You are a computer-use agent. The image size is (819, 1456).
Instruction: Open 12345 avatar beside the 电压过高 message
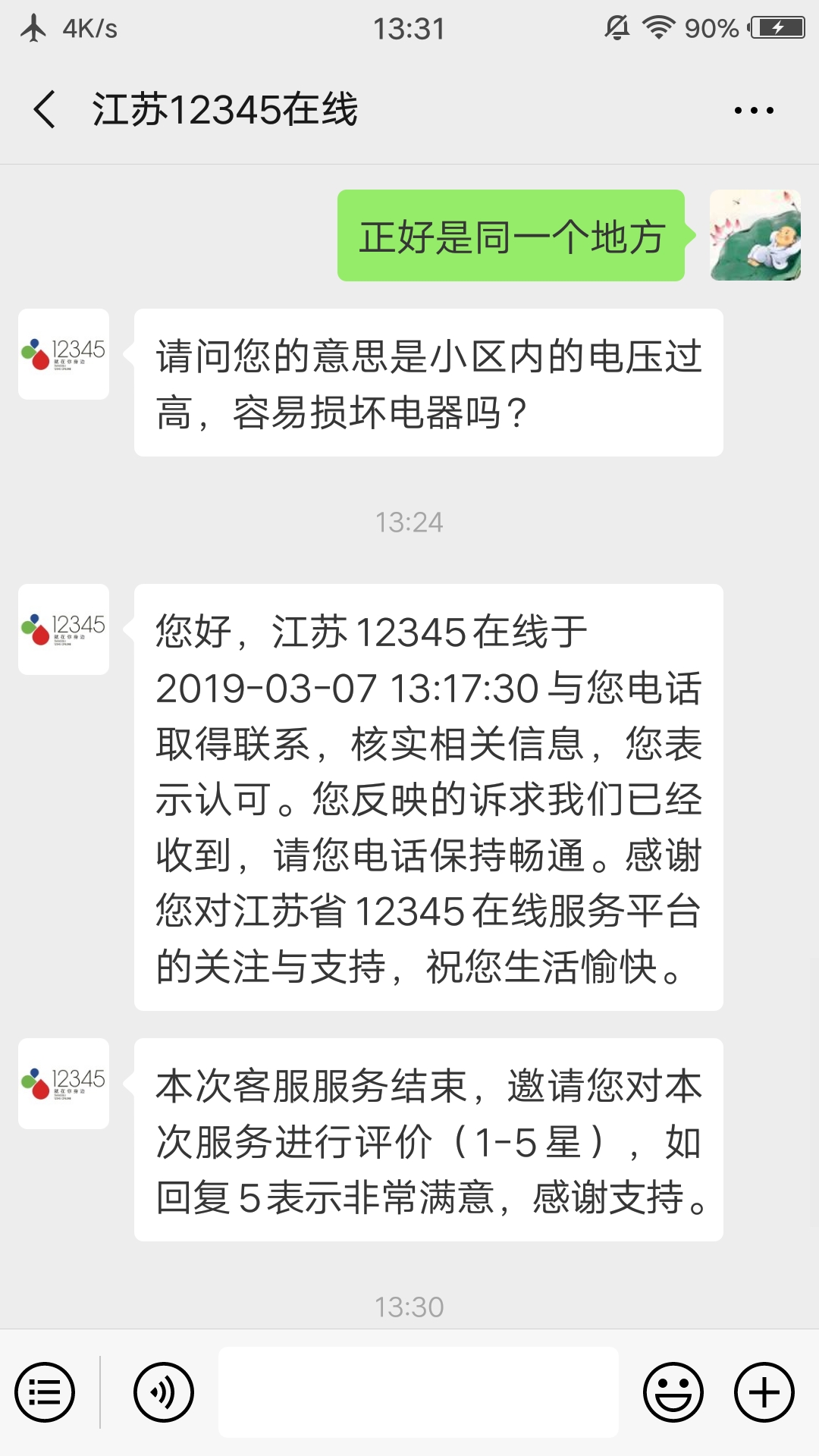point(64,354)
